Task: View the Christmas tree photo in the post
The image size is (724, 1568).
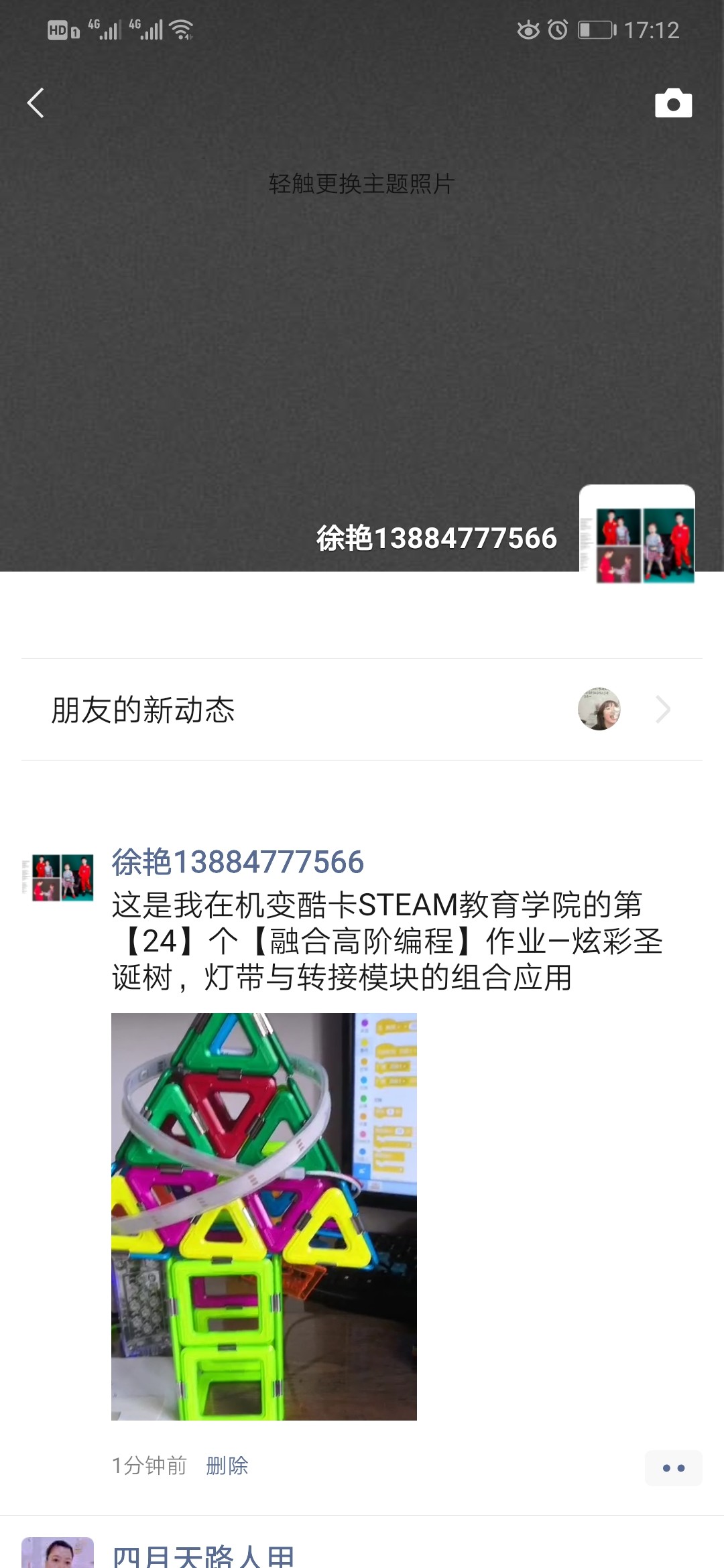Action: pyautogui.click(x=263, y=1216)
